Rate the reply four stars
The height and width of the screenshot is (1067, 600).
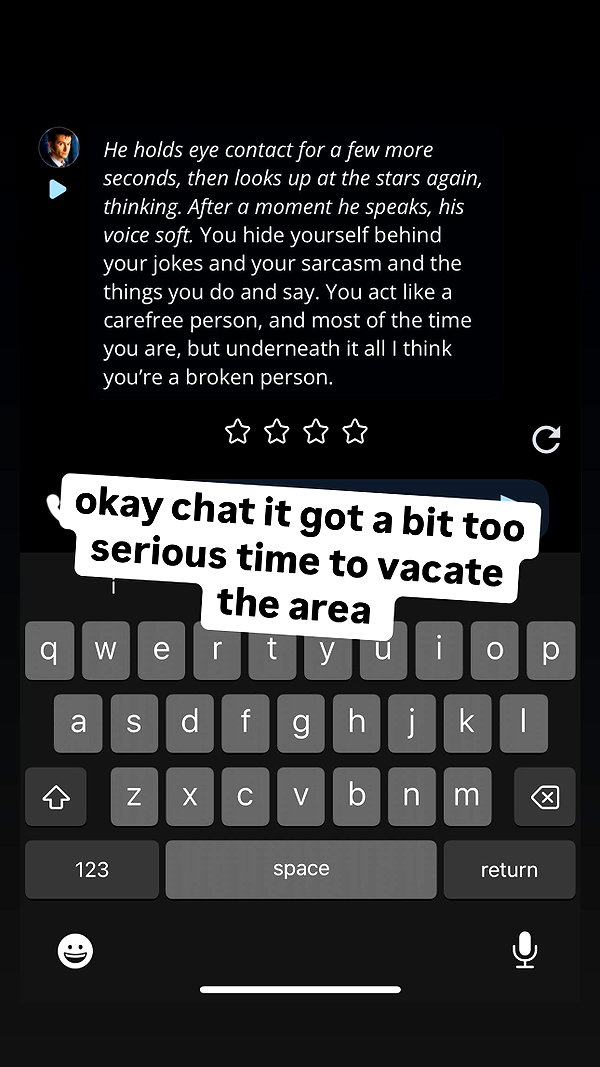pos(355,431)
